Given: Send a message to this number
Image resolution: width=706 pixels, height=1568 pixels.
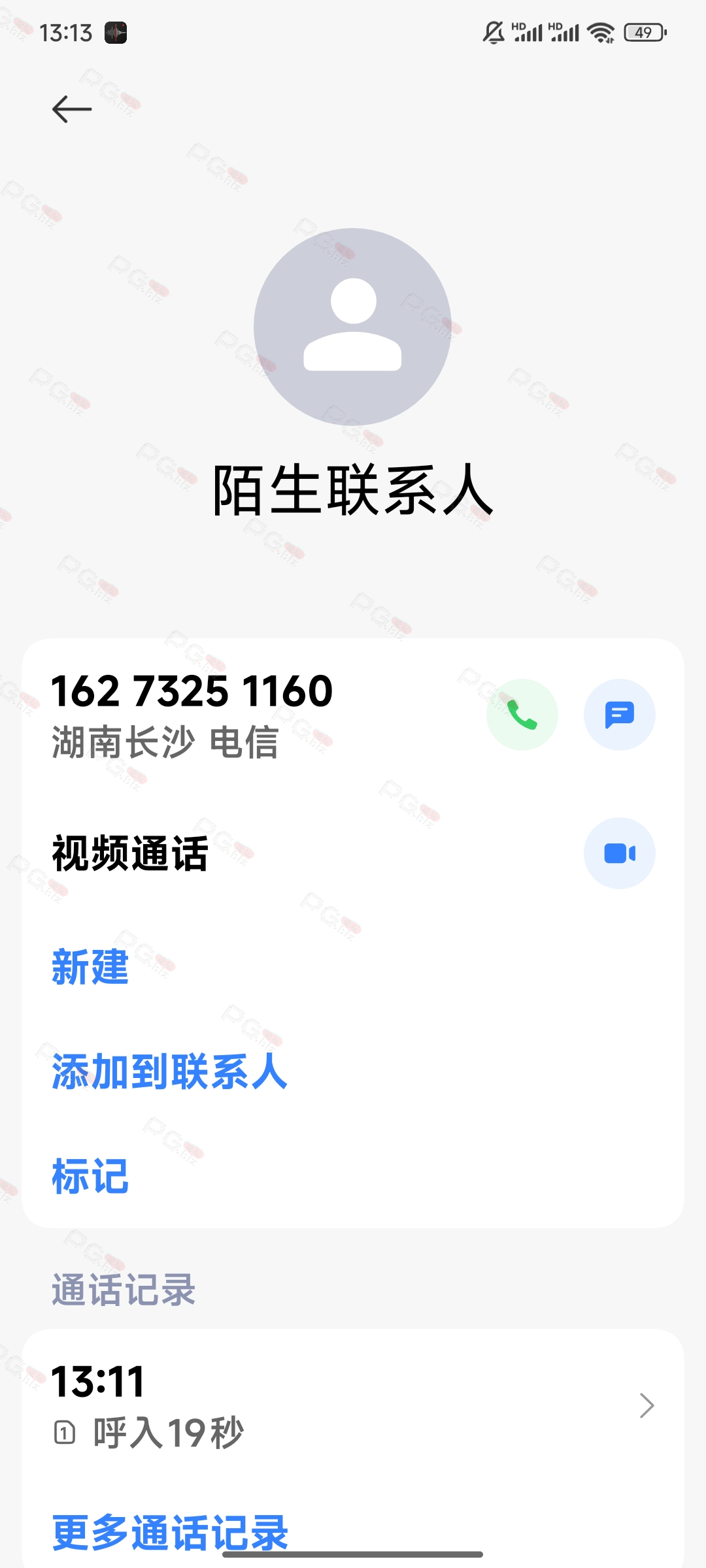Looking at the screenshot, I should click(620, 715).
